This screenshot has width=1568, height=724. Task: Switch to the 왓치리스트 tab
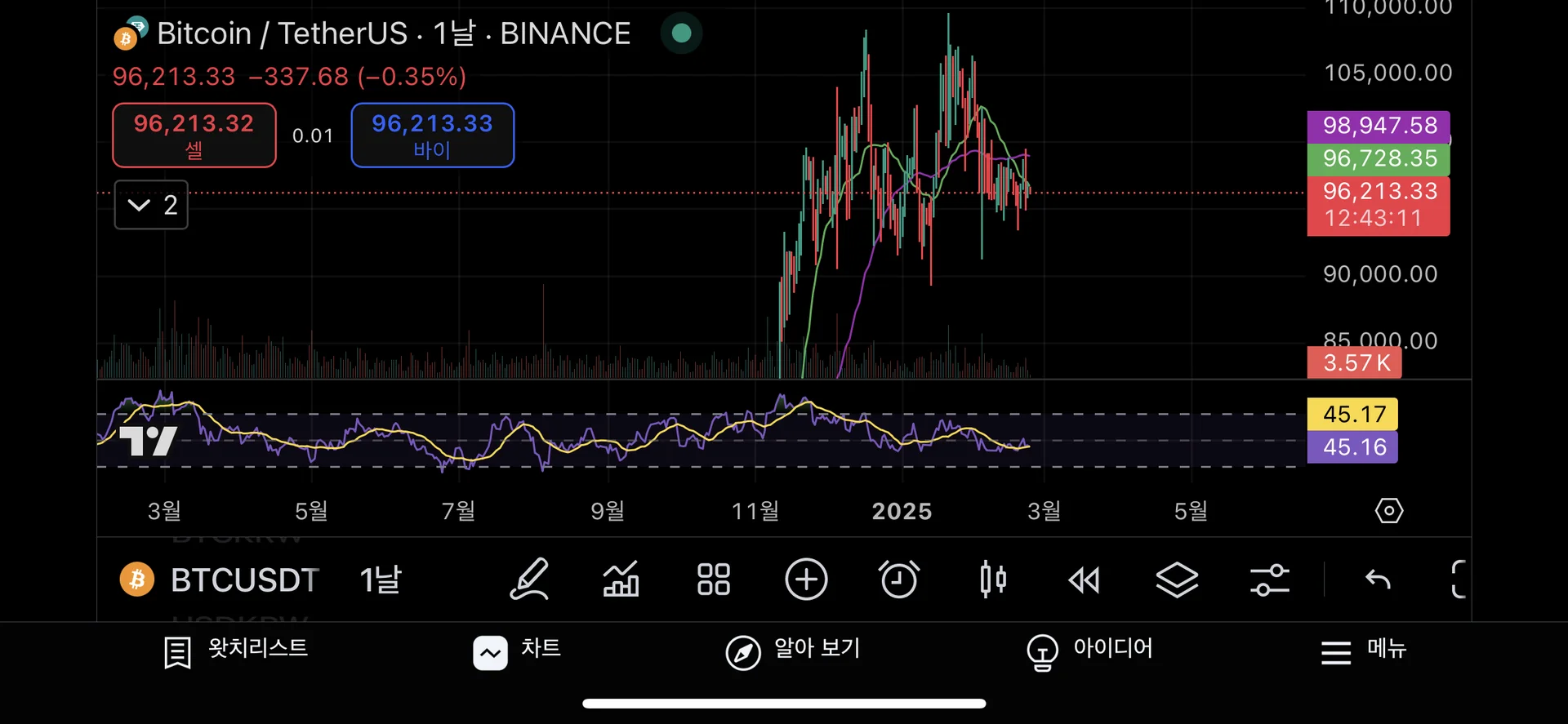236,651
